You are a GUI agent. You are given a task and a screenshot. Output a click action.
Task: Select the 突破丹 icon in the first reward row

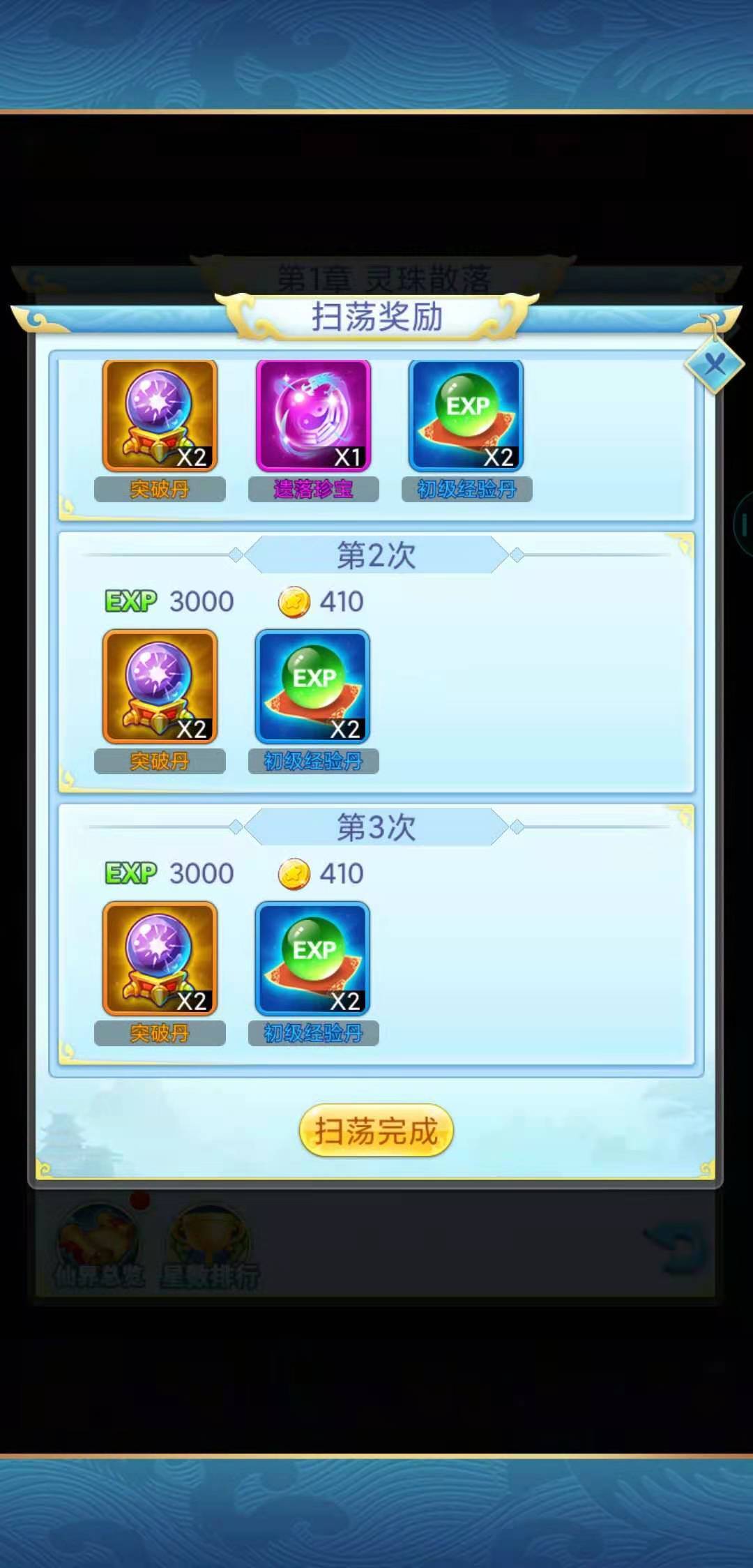click(x=159, y=415)
